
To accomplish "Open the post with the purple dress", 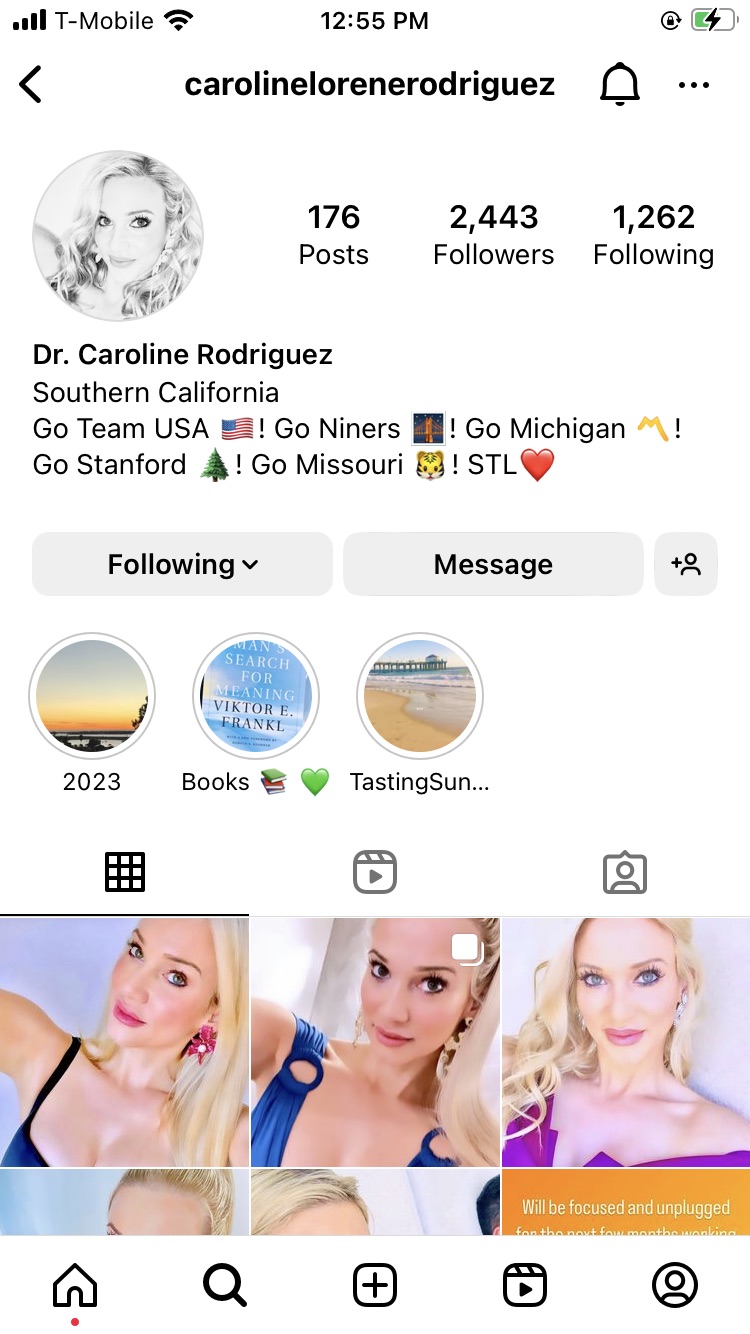I will tap(626, 1042).
